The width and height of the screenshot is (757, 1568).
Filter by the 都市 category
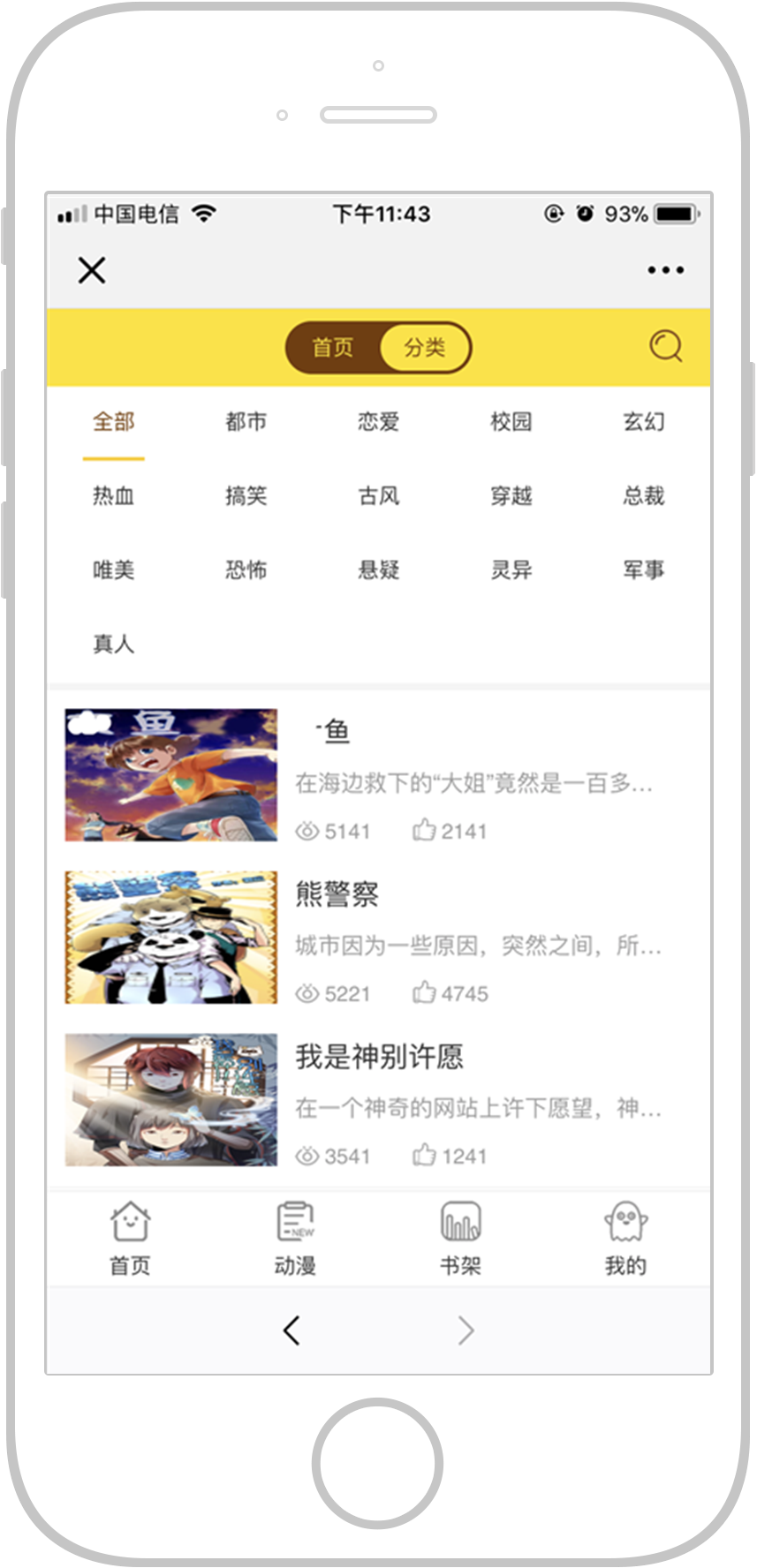[246, 422]
